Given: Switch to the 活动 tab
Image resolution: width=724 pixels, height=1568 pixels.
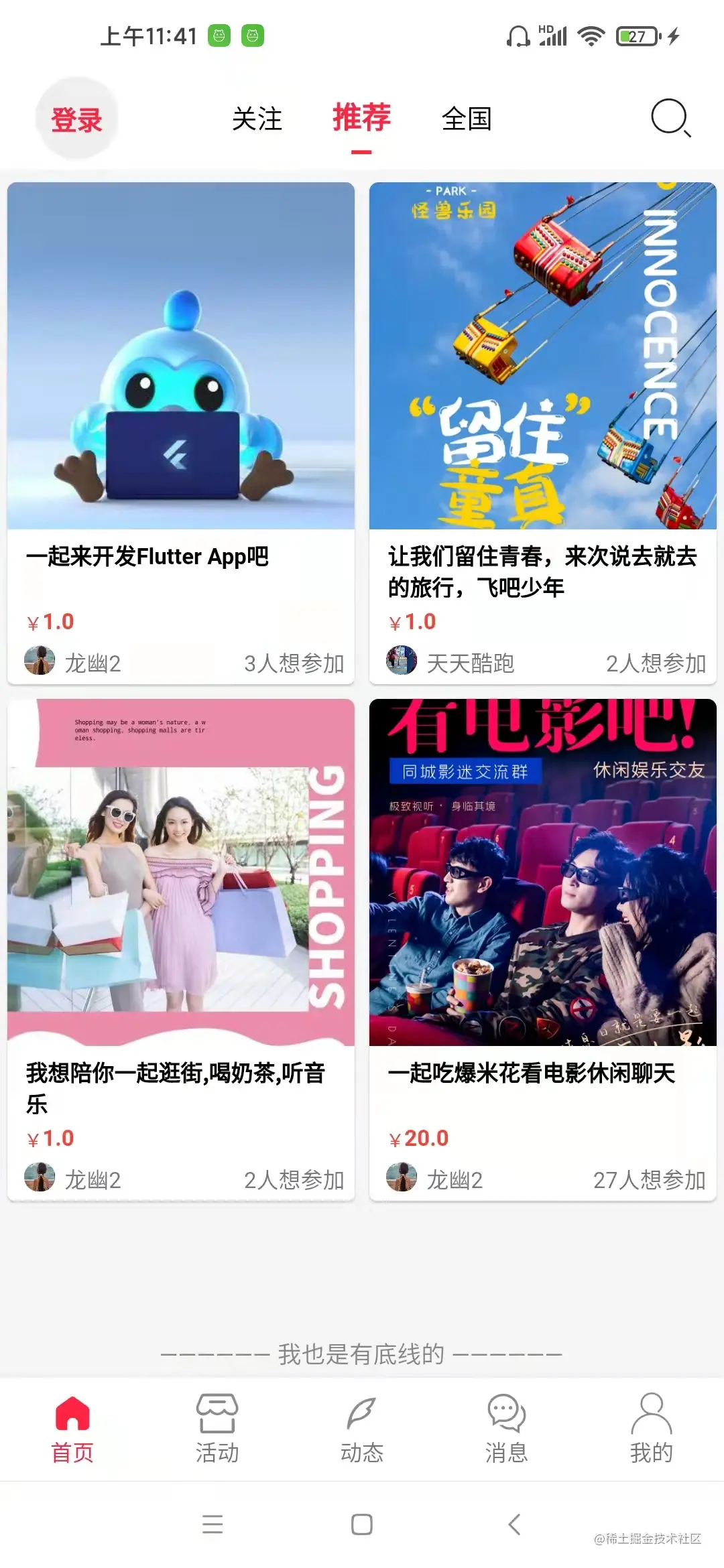Looking at the screenshot, I should tap(217, 1429).
